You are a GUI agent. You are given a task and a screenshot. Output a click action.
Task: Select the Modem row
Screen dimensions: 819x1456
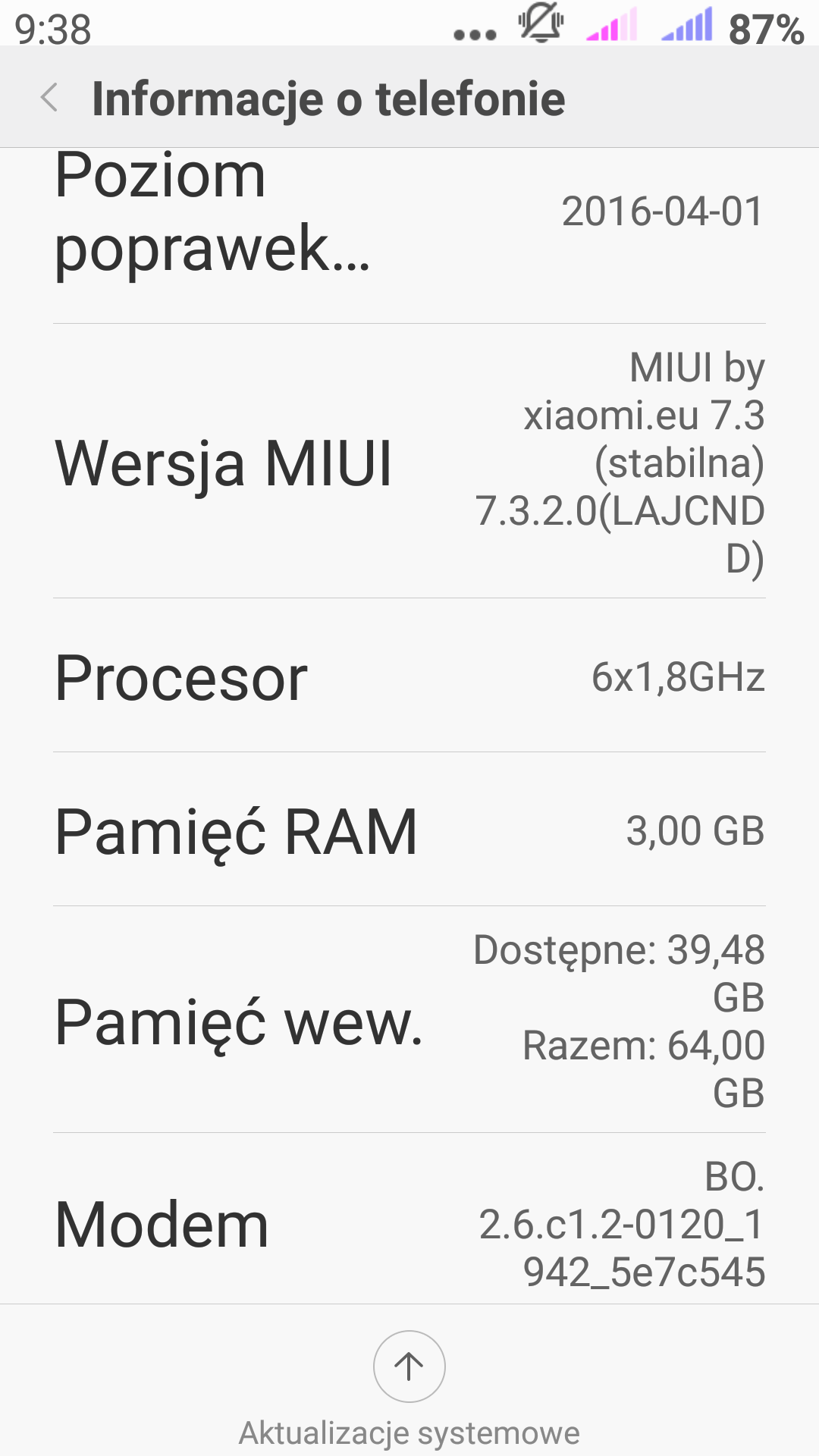[x=409, y=1221]
